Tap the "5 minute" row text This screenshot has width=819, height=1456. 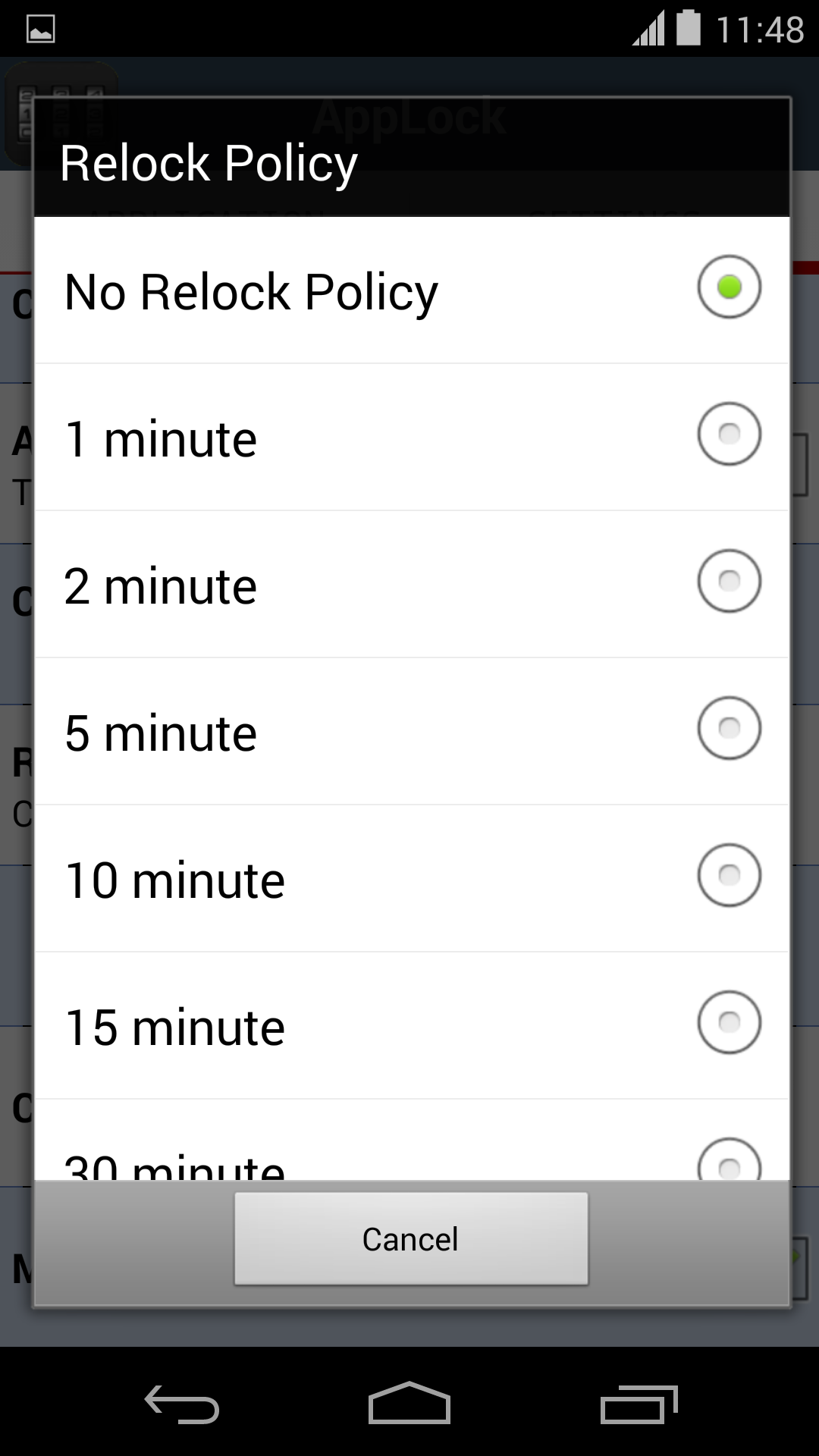(161, 731)
